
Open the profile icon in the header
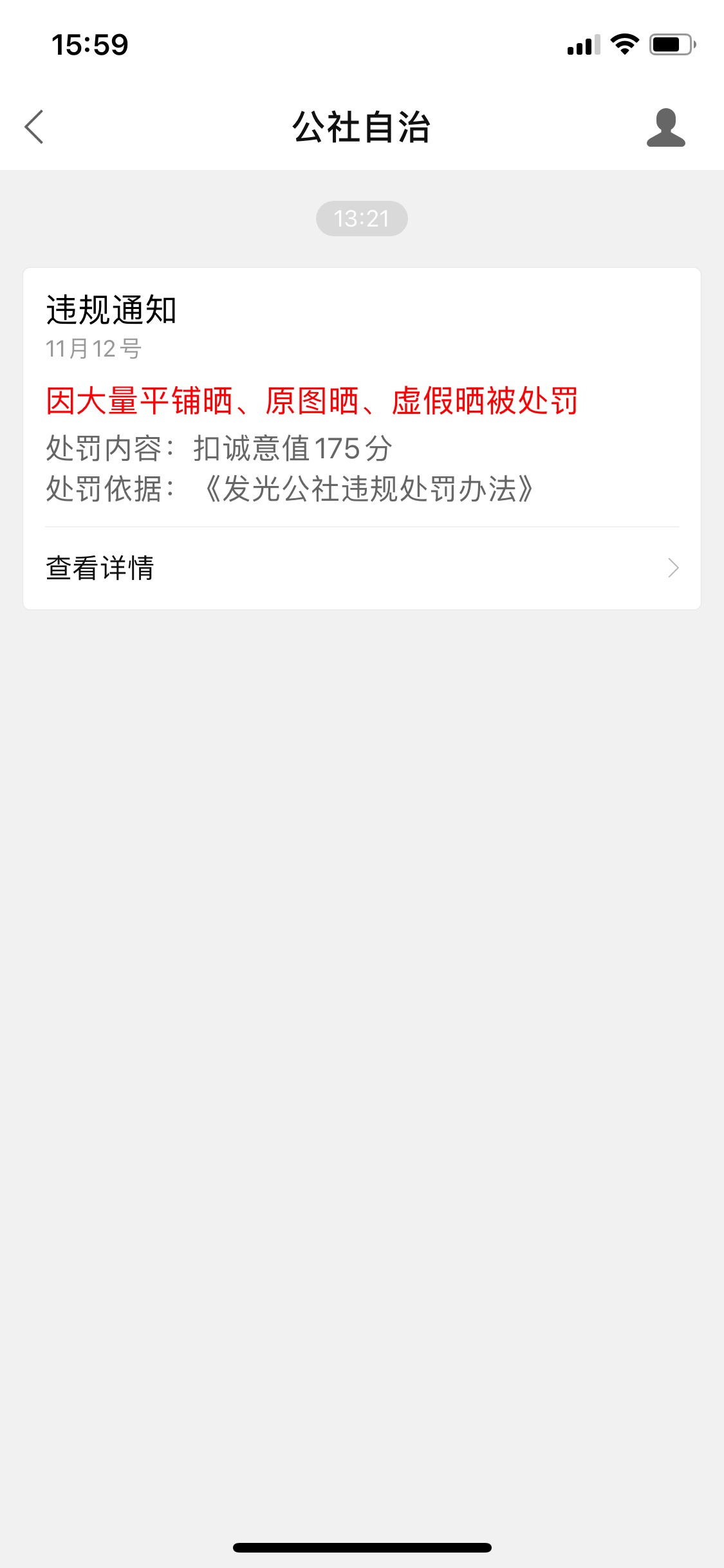pyautogui.click(x=665, y=127)
